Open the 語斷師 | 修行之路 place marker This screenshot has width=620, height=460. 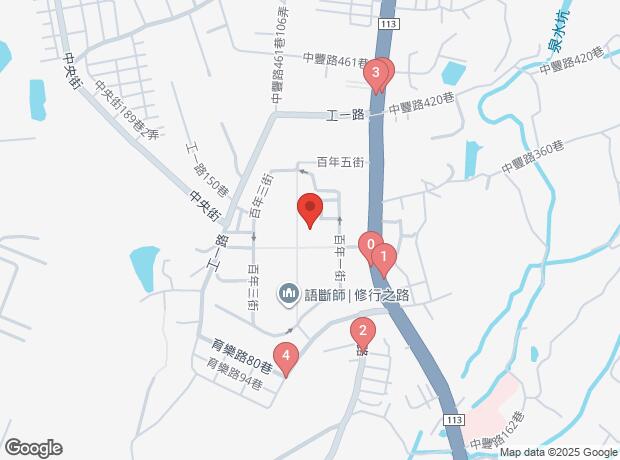point(288,293)
